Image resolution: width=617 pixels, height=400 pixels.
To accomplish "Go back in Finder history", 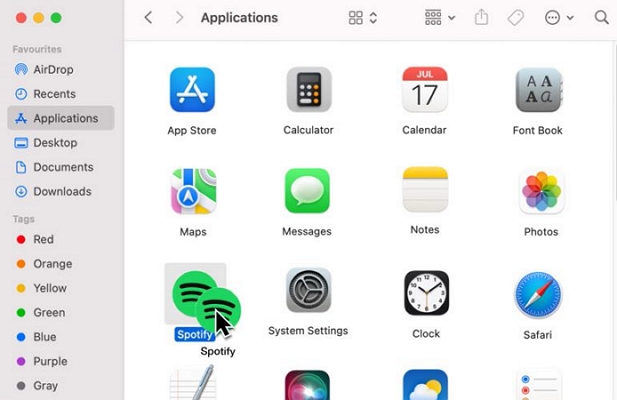I will tap(149, 18).
